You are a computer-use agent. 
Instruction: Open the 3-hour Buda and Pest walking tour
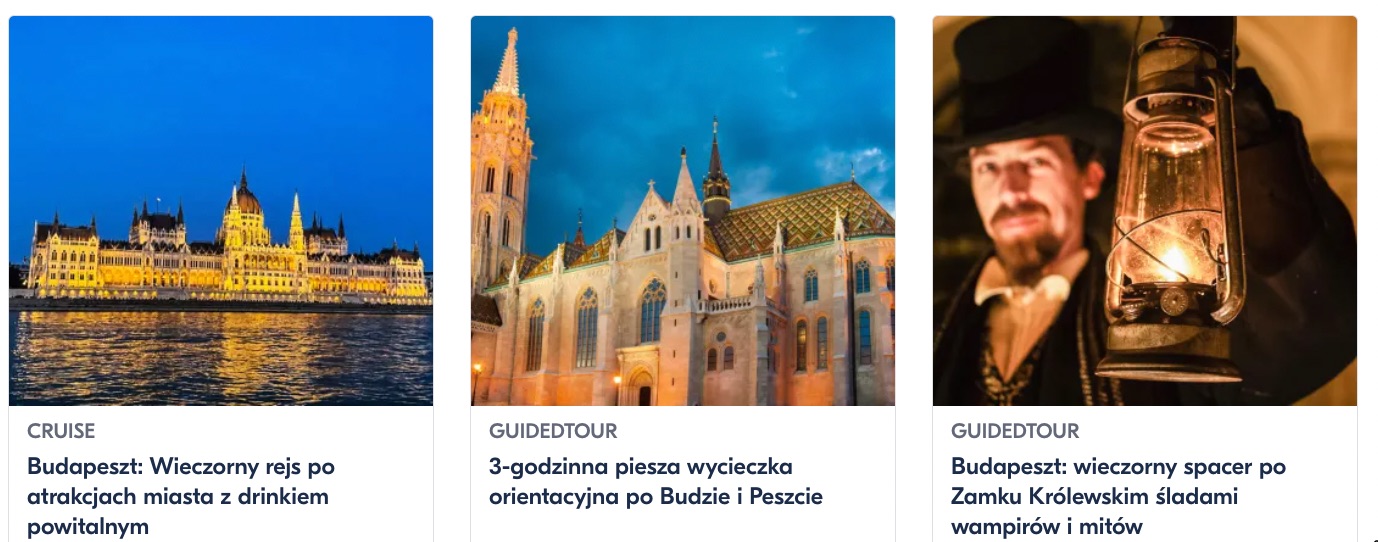(655, 481)
